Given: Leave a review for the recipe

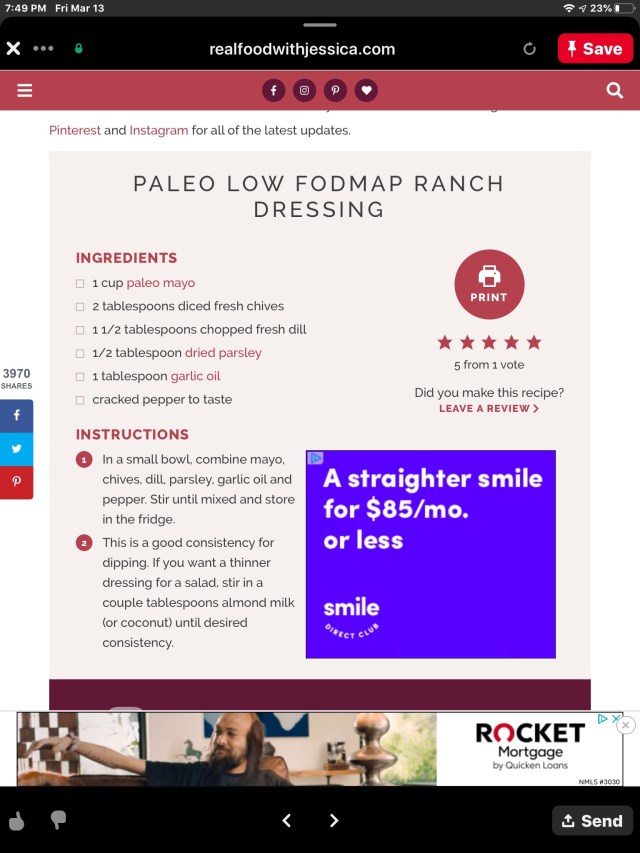Looking at the screenshot, I should [488, 408].
